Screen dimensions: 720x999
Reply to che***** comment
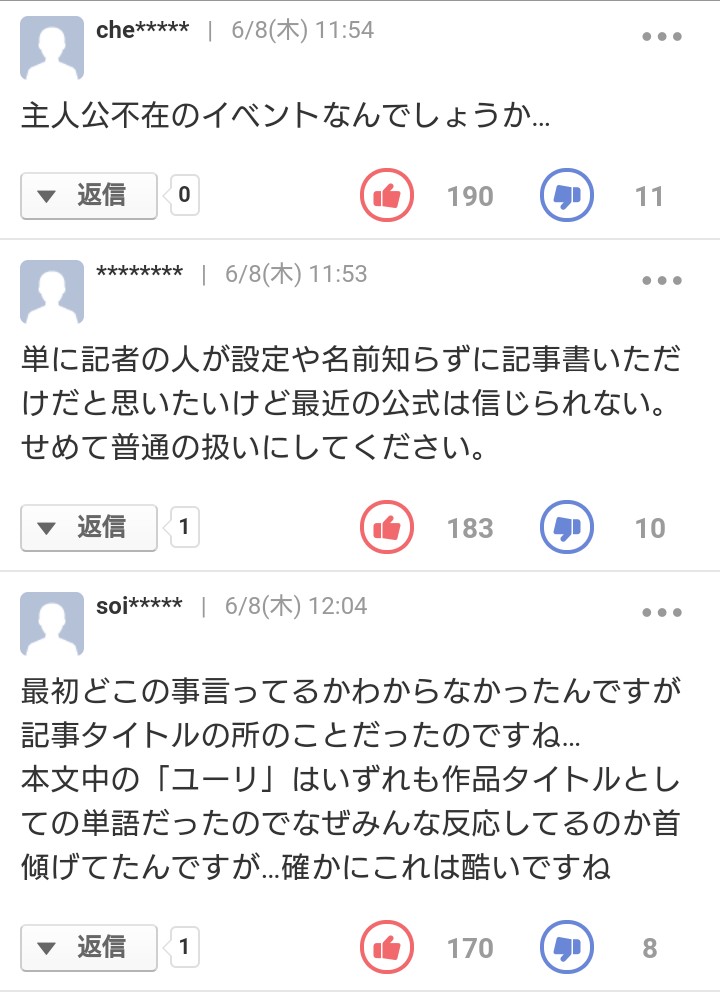click(x=89, y=195)
